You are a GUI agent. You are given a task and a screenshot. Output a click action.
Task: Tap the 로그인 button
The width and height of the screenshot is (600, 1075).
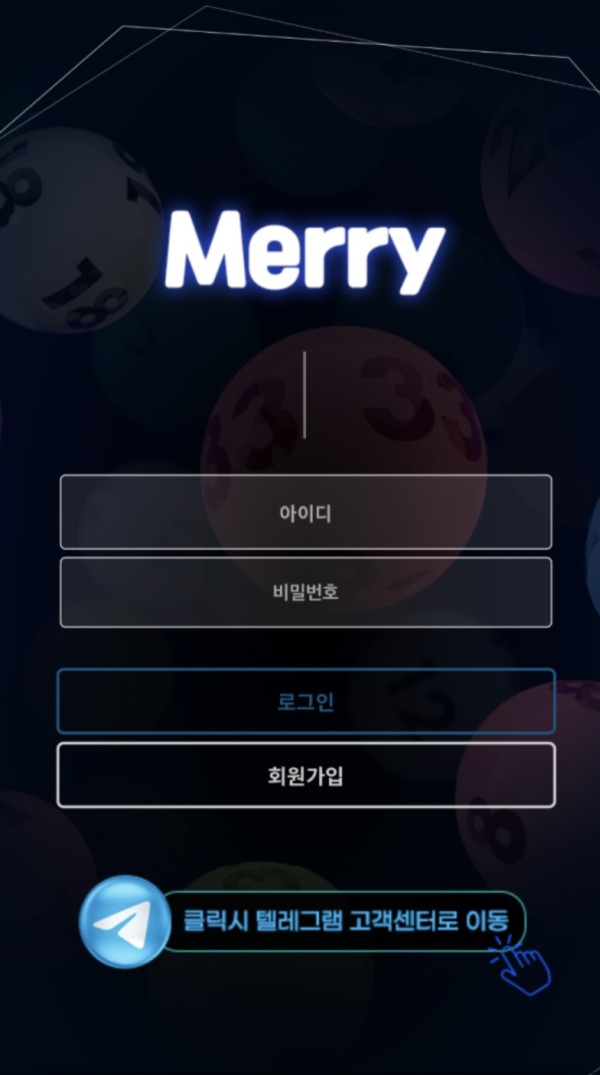pos(305,701)
